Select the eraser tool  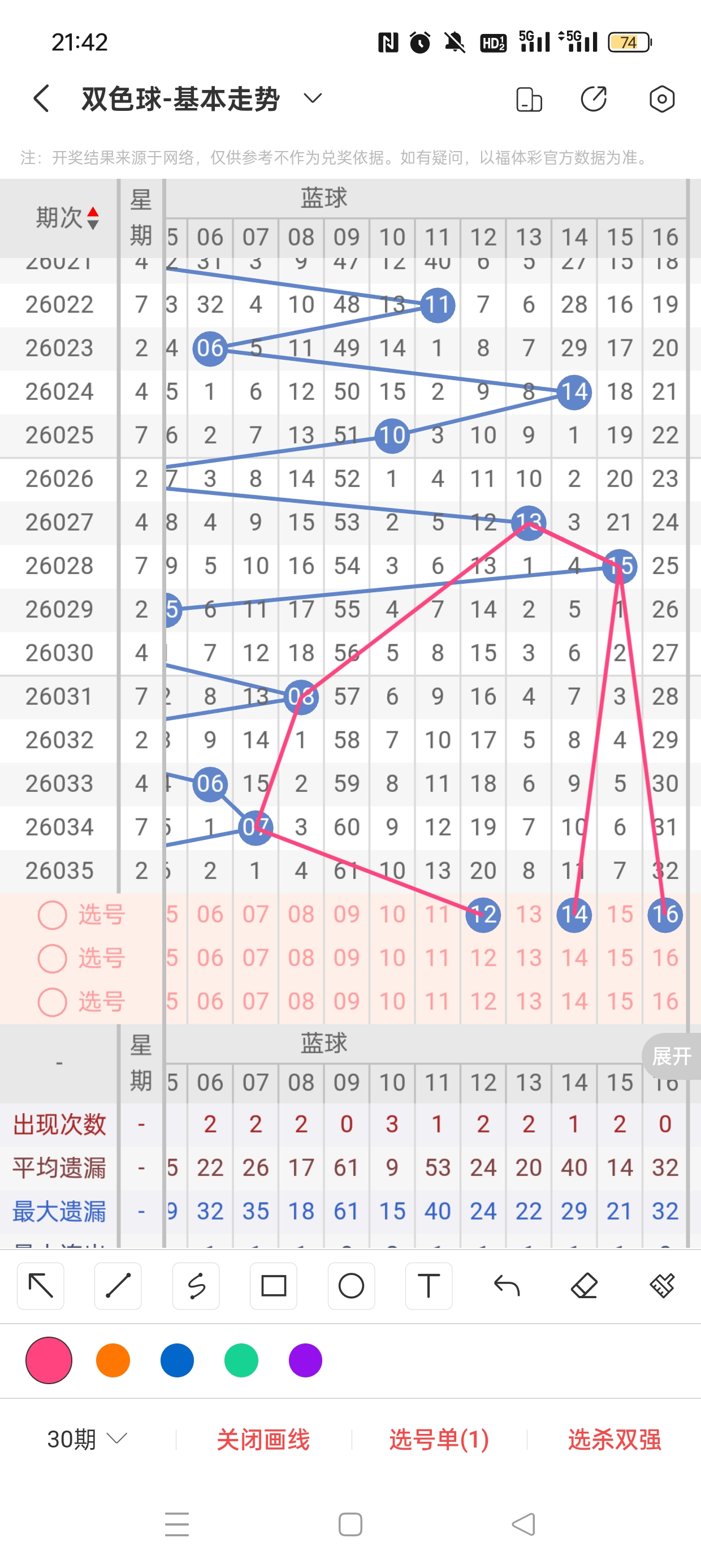pos(584,1286)
